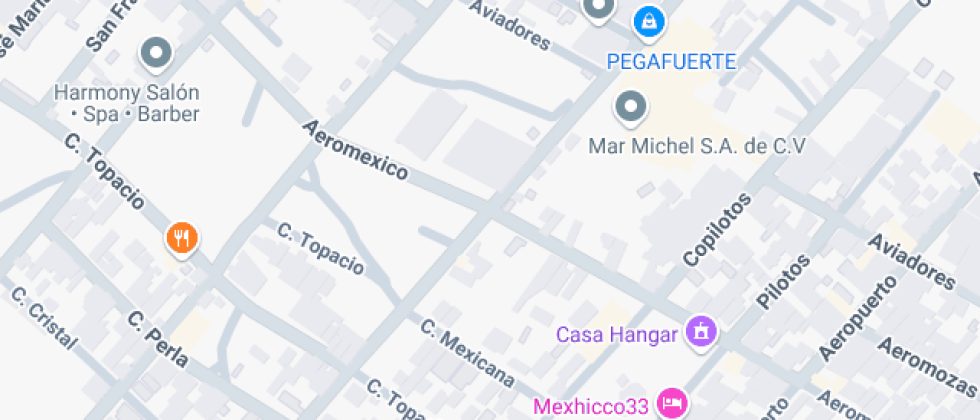Open the orange restaurant marker
Screen dimensions: 980x420
point(181,238)
